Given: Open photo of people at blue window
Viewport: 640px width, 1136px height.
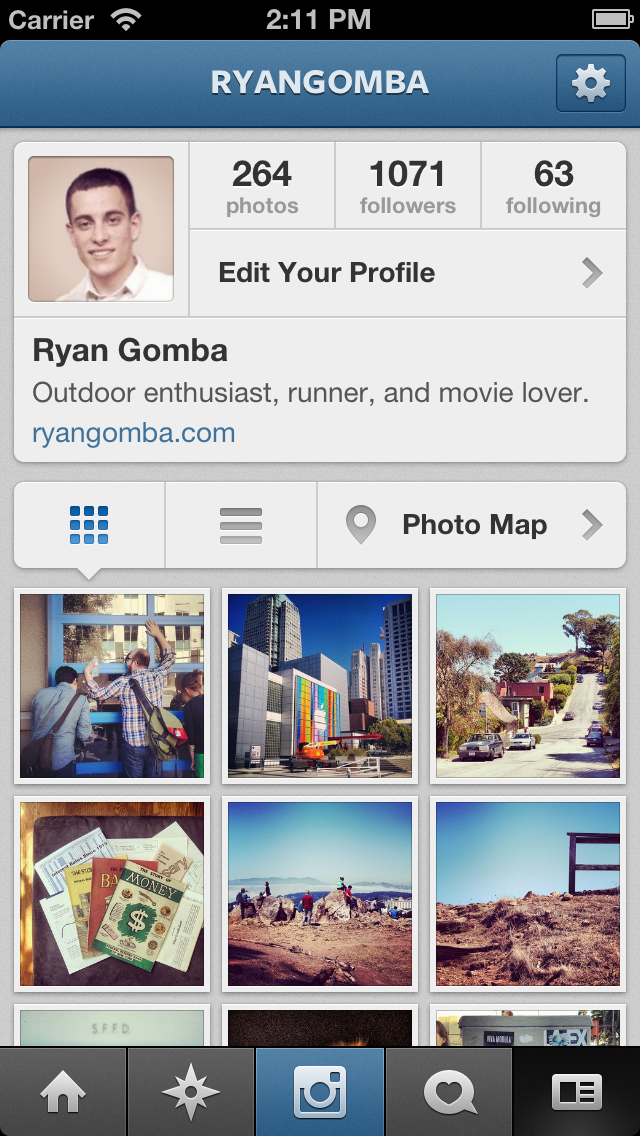Looking at the screenshot, I should 112,686.
